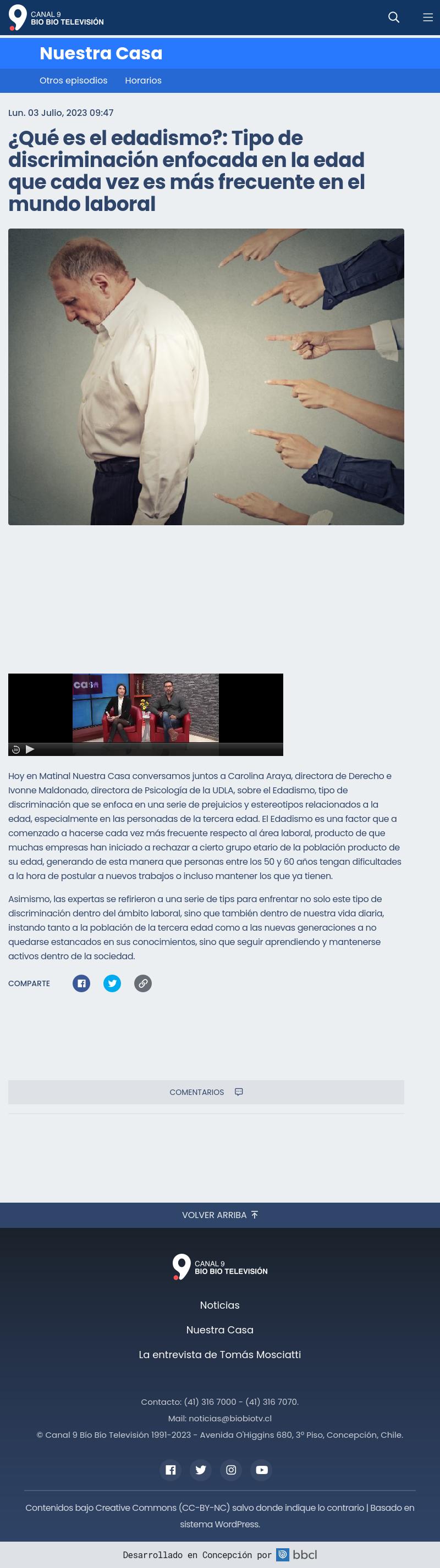The width and height of the screenshot is (440, 1568).
Task: Expand the Comentarios section
Action: coord(206,1092)
